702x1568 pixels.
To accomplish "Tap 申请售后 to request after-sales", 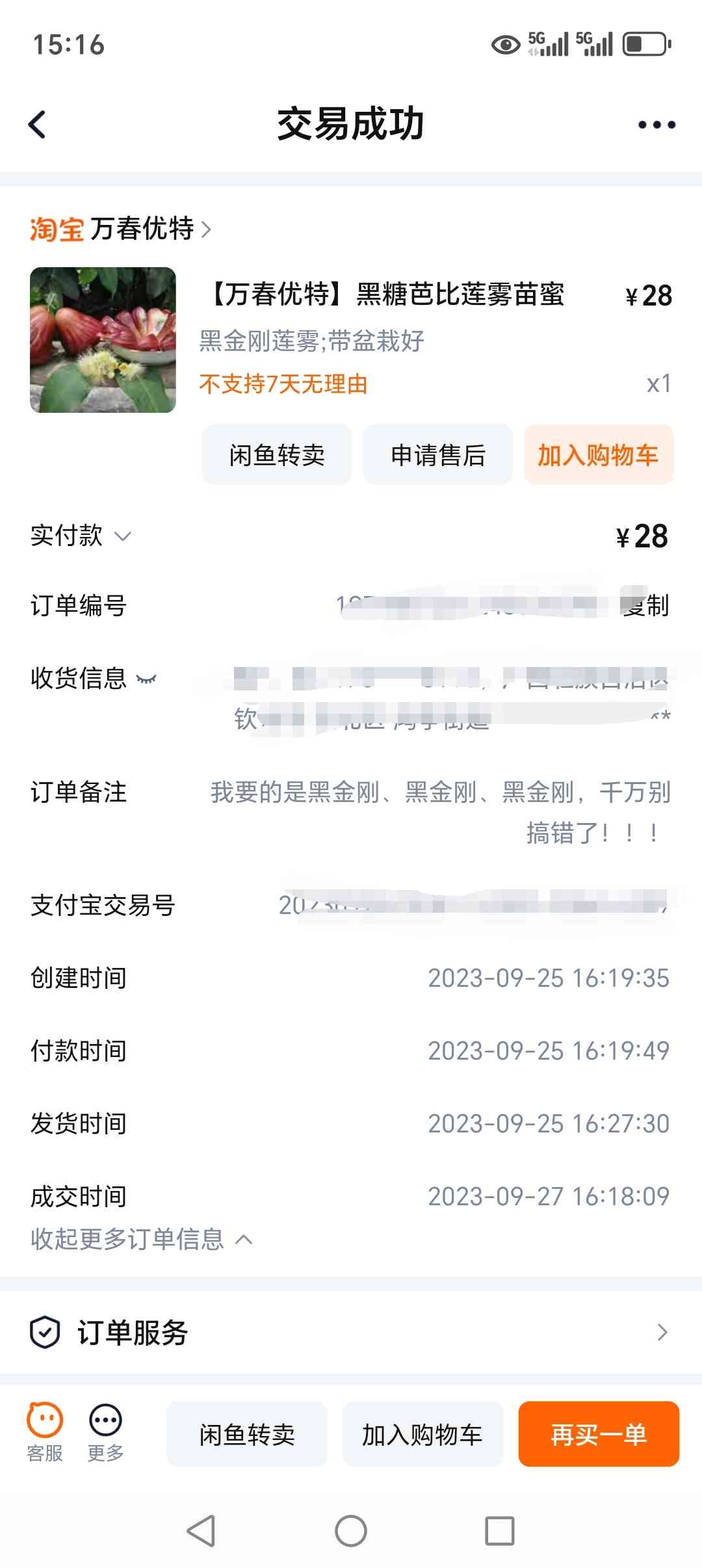I will 437,454.
